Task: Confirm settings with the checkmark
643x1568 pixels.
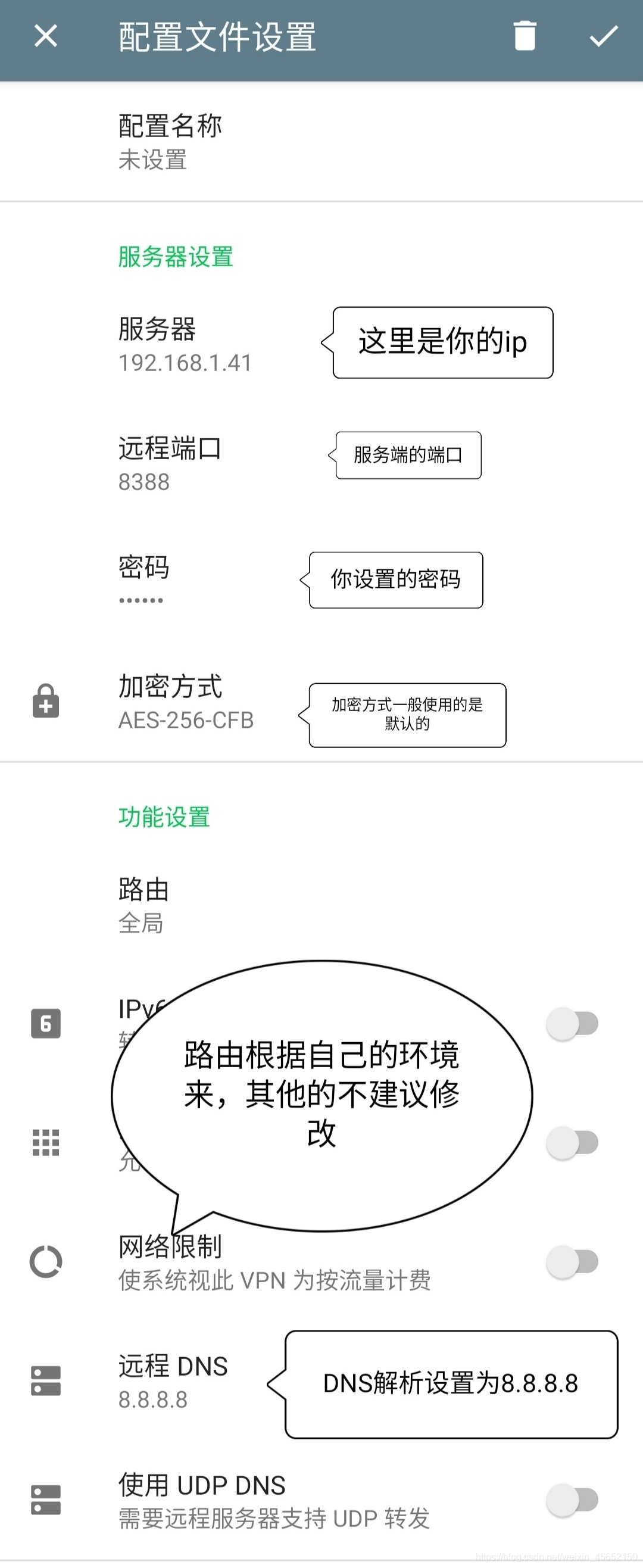Action: pos(604,36)
